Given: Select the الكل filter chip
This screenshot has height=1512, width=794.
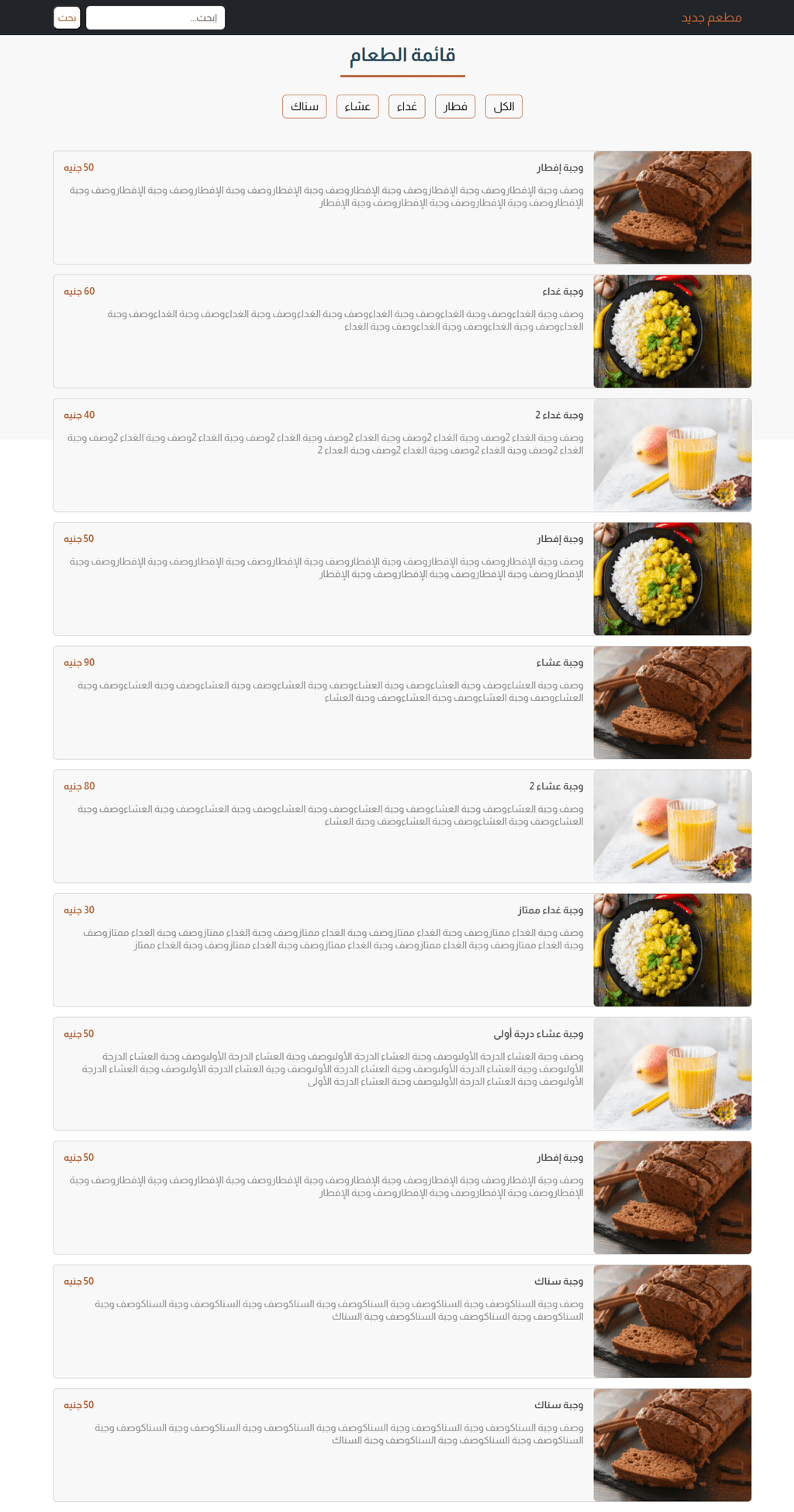Looking at the screenshot, I should (x=504, y=107).
